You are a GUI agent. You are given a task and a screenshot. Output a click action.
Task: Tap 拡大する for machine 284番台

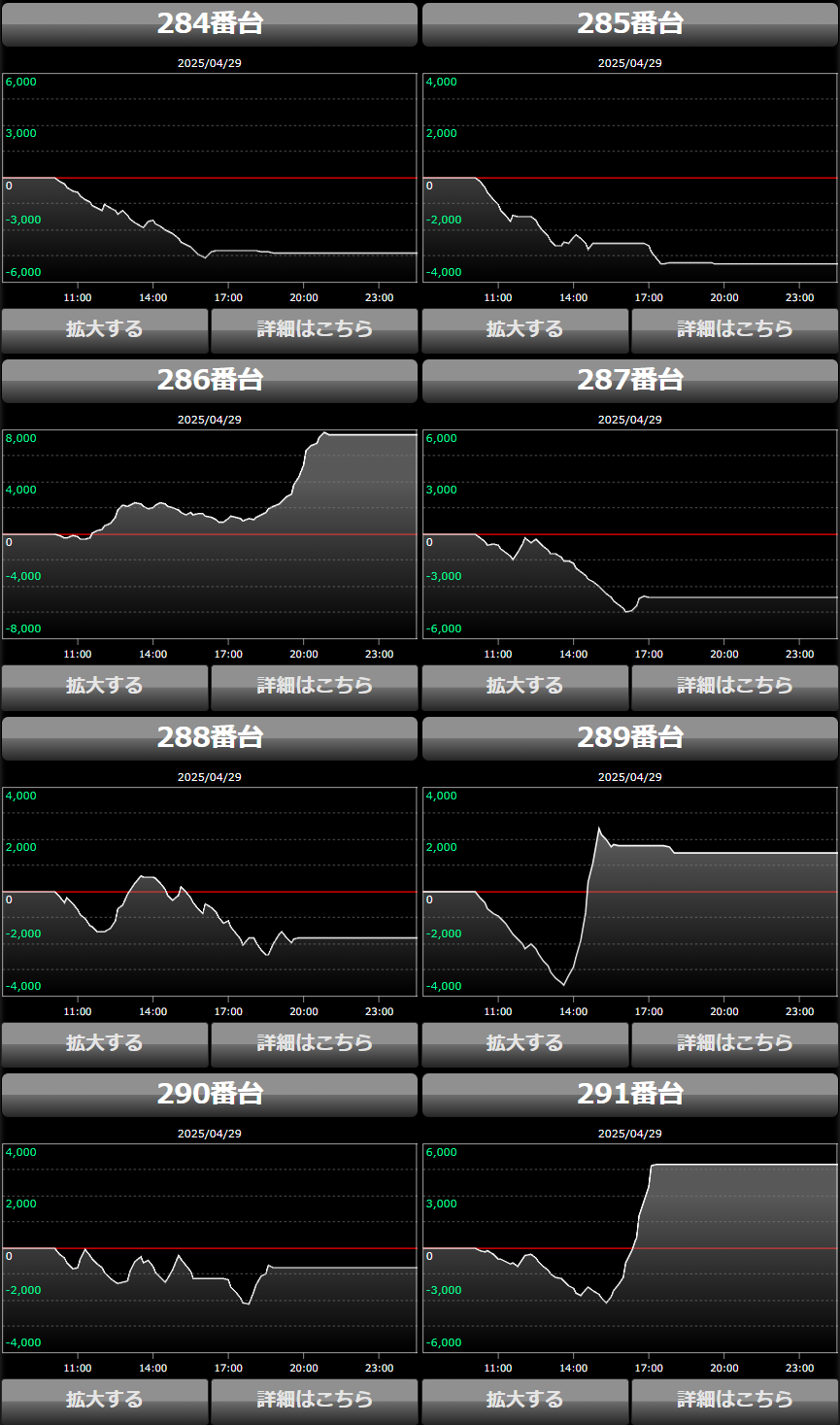(x=105, y=329)
